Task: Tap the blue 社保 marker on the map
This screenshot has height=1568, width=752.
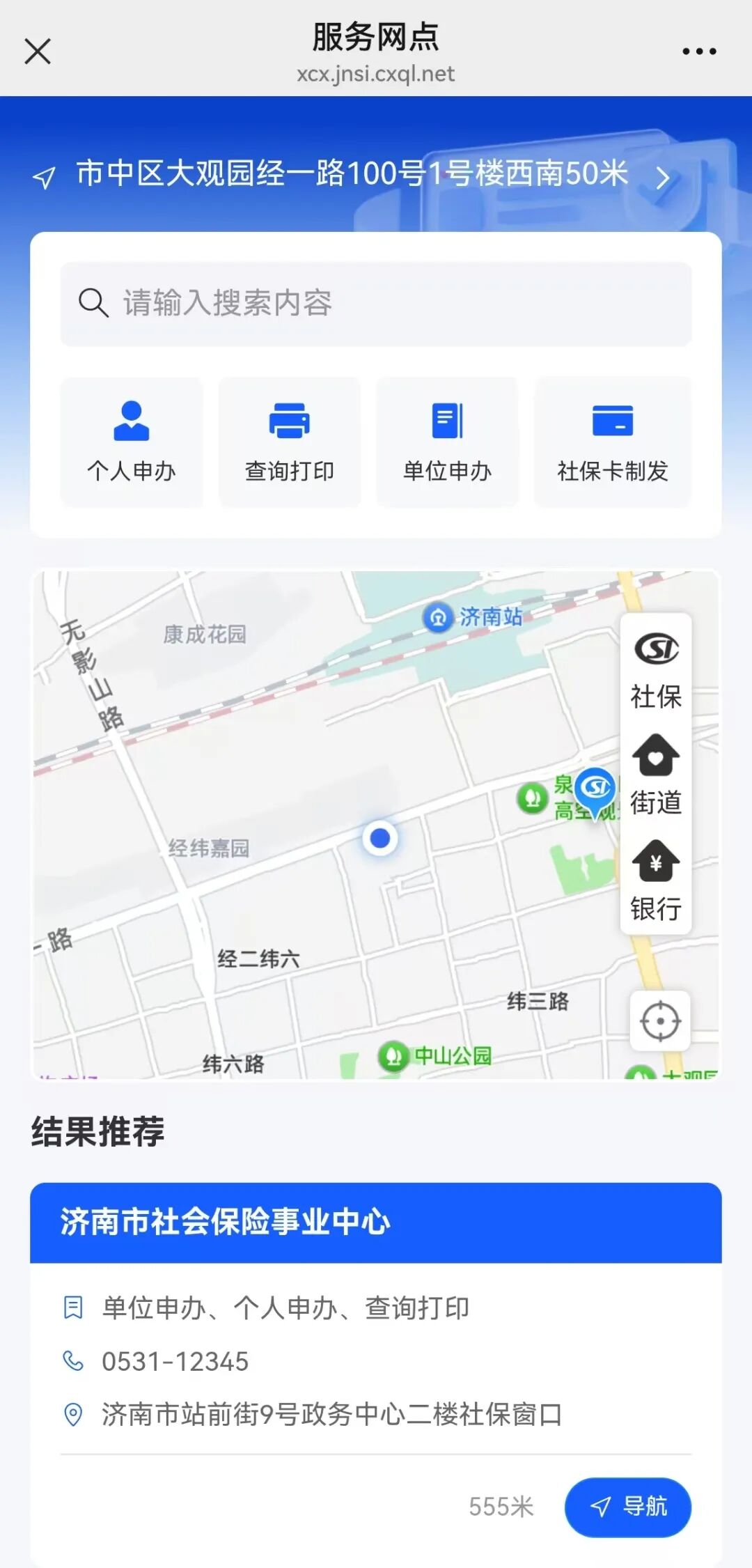Action: (596, 789)
